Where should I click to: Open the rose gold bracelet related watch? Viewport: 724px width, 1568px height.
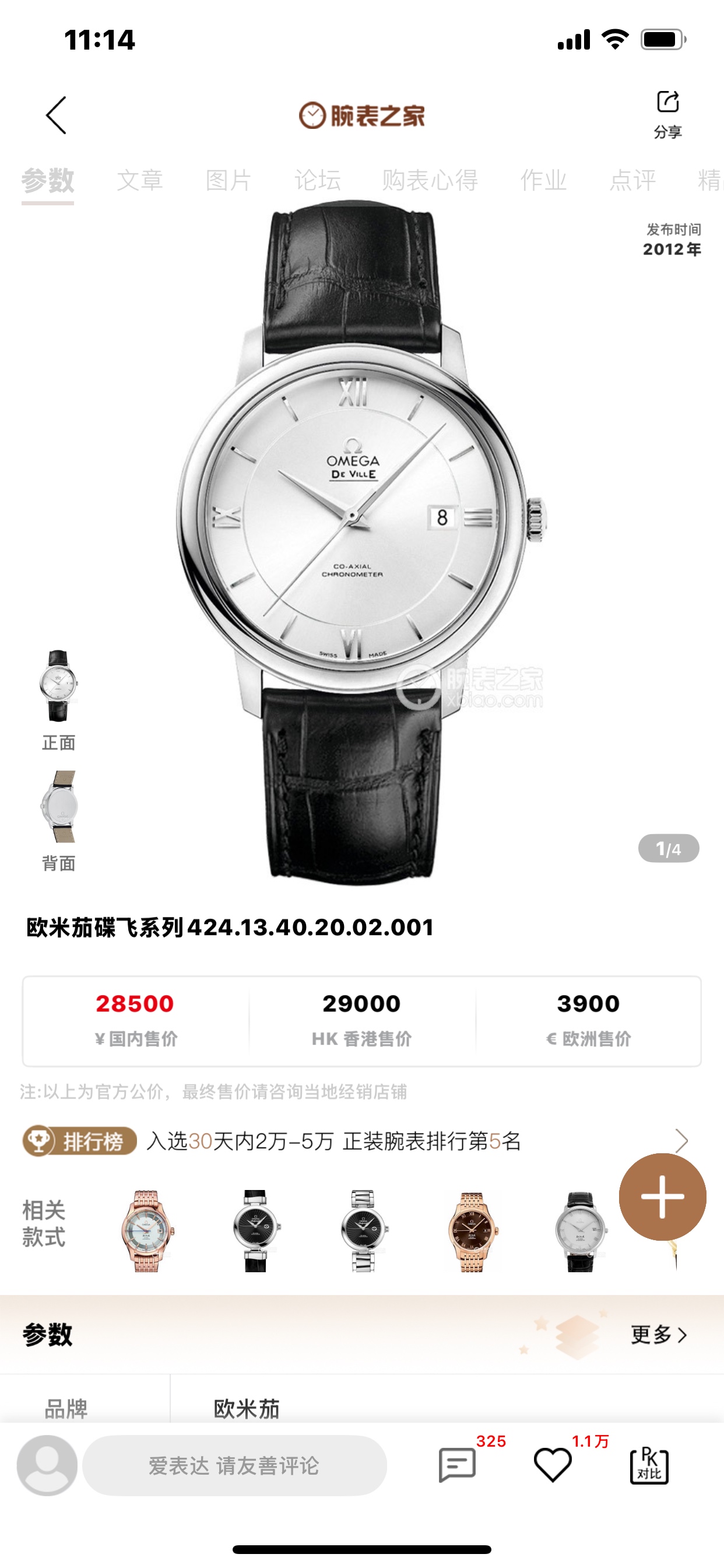(x=147, y=1231)
